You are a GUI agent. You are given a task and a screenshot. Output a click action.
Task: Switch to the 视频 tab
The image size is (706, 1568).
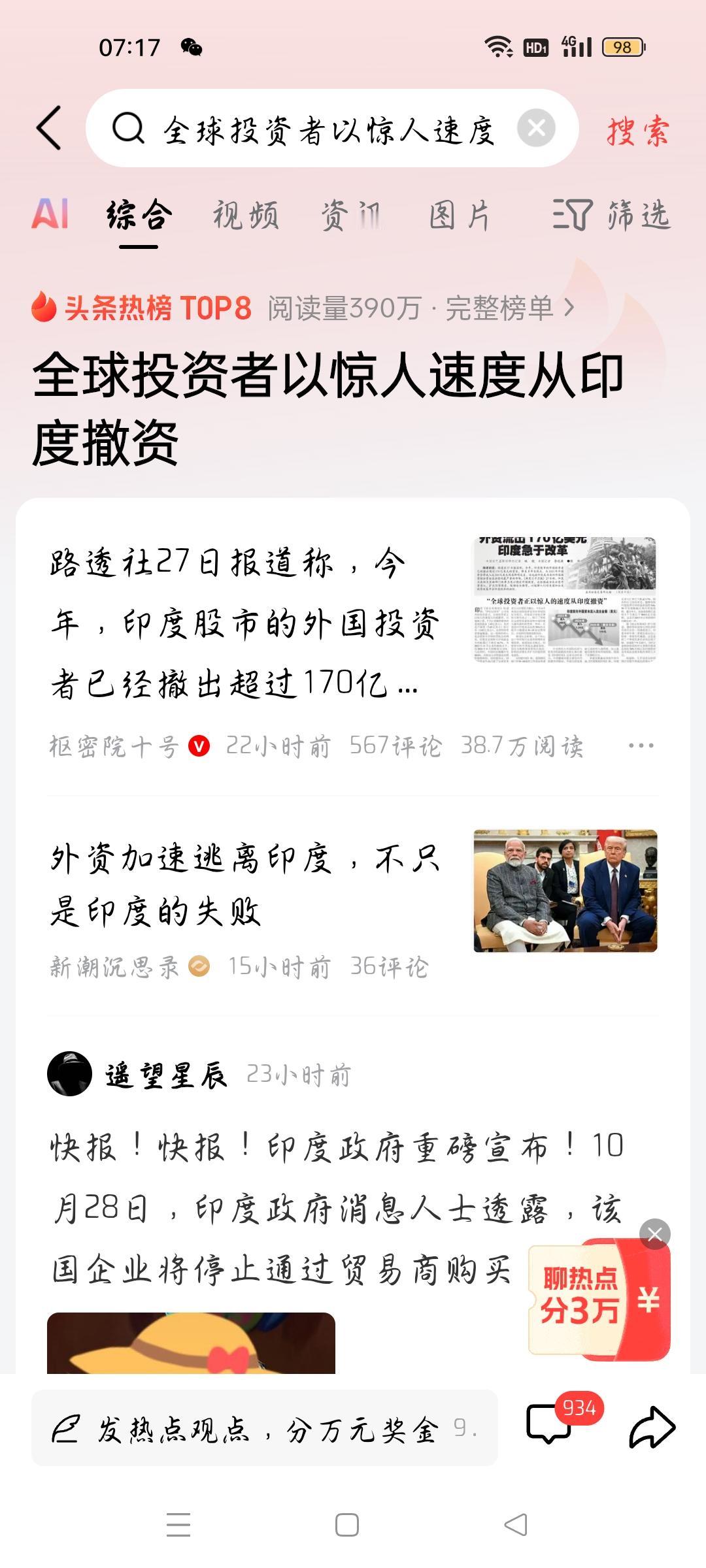click(x=245, y=216)
